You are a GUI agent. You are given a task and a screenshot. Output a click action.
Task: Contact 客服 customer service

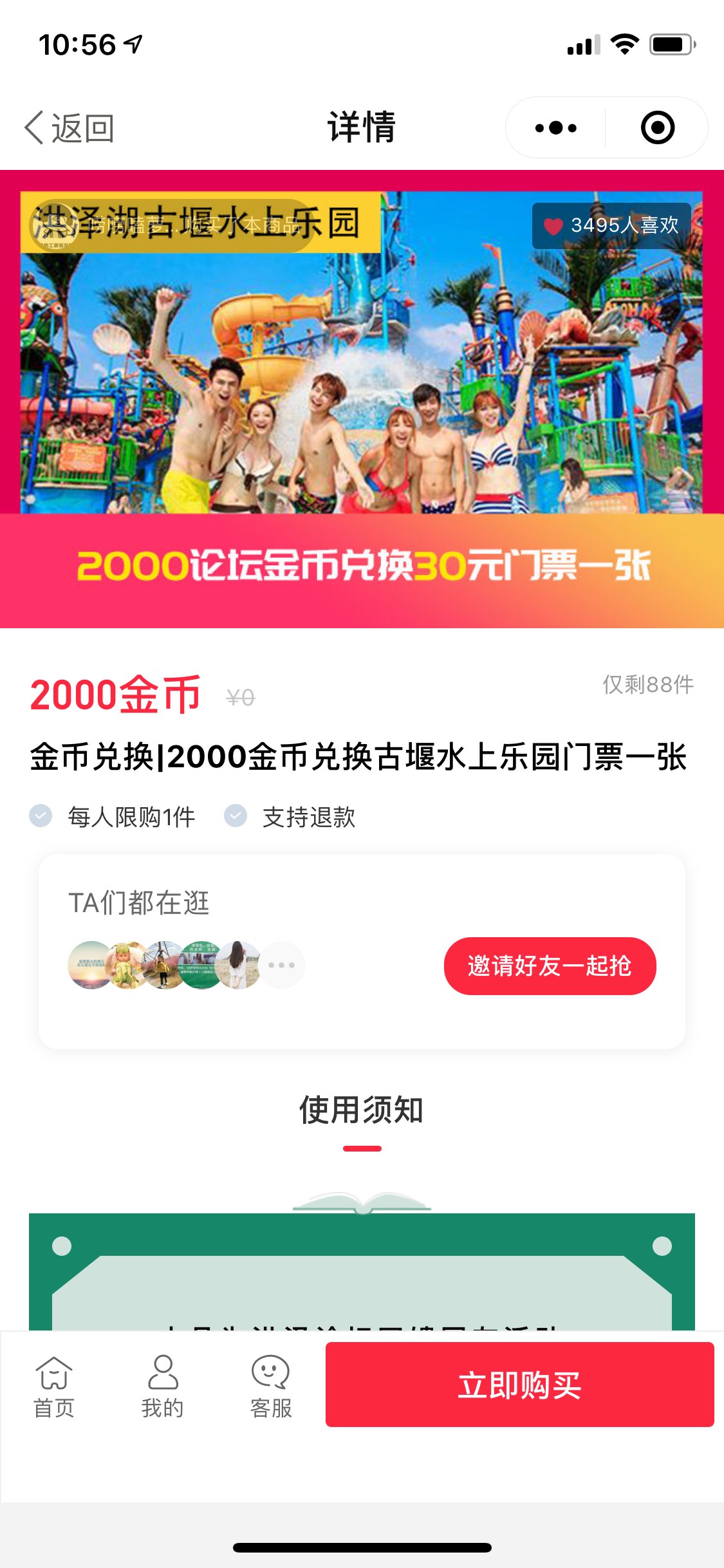pos(271,1387)
